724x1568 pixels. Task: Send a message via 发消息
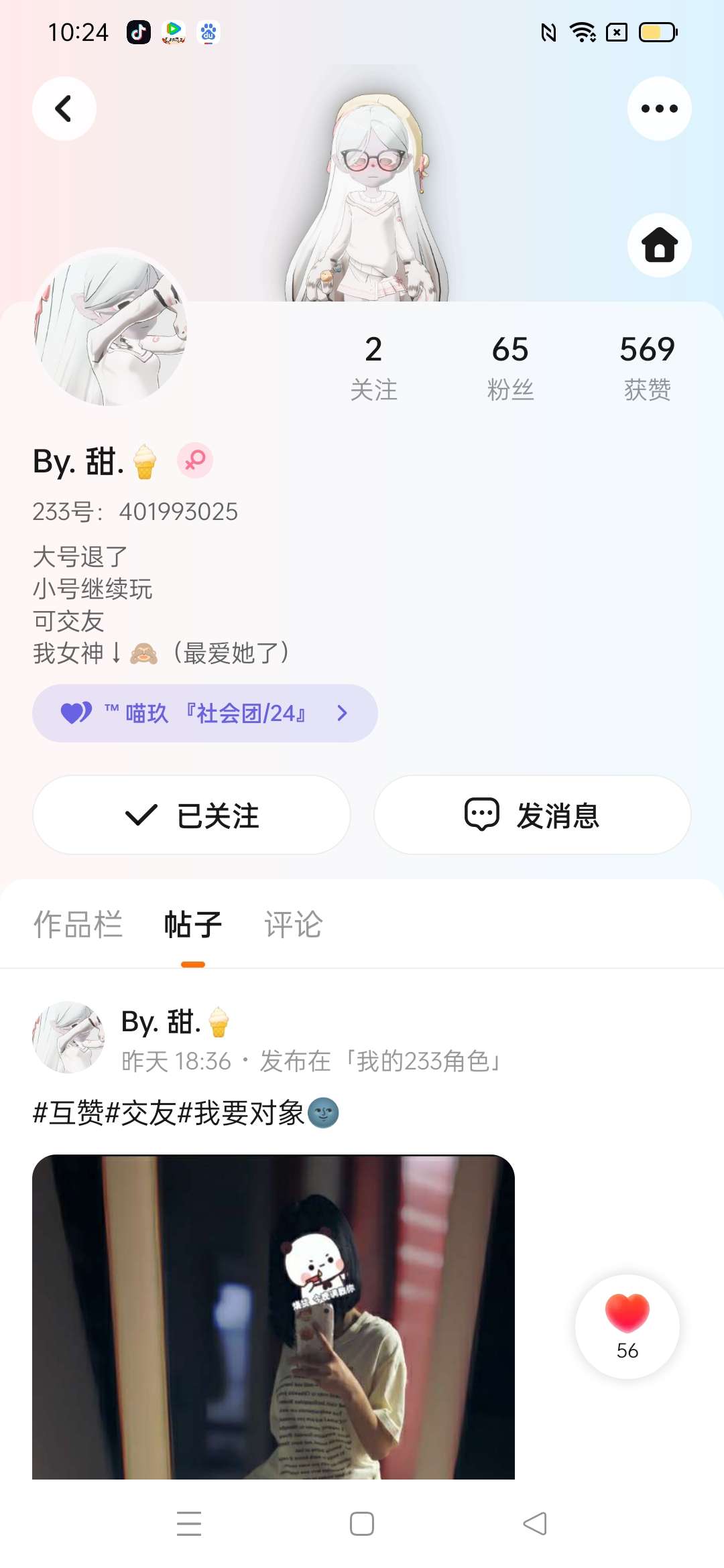click(x=532, y=815)
